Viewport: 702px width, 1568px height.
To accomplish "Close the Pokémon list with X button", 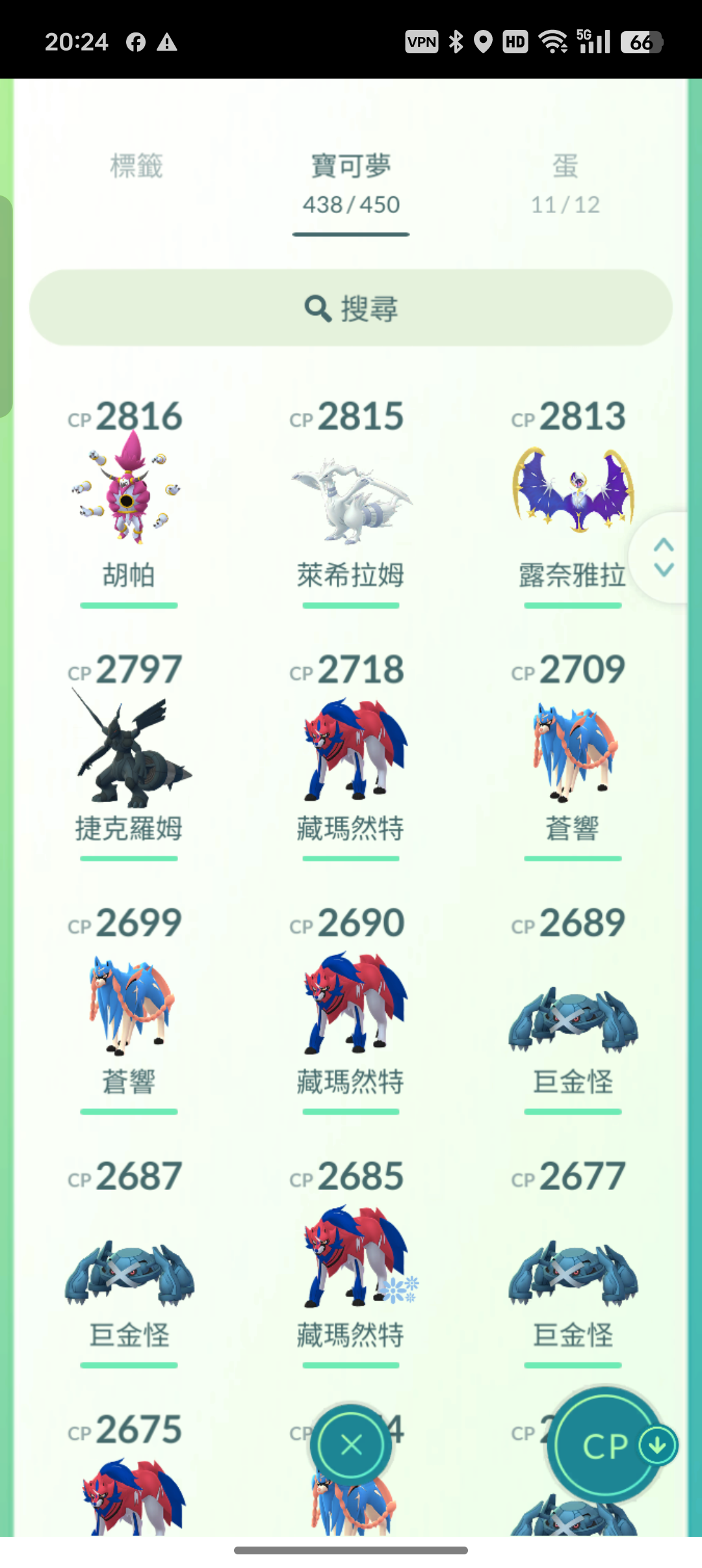I will [x=351, y=1445].
